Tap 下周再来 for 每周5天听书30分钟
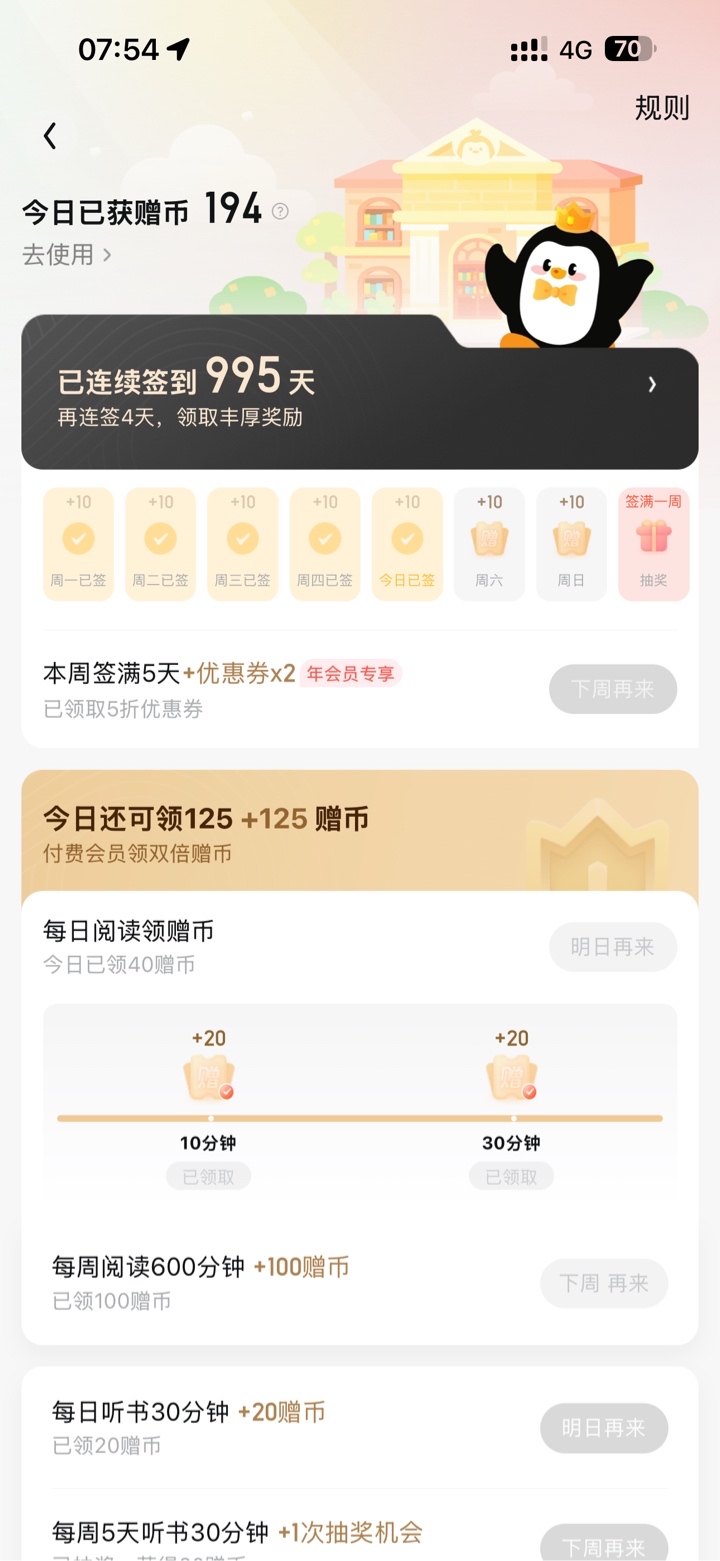 pyautogui.click(x=604, y=1545)
